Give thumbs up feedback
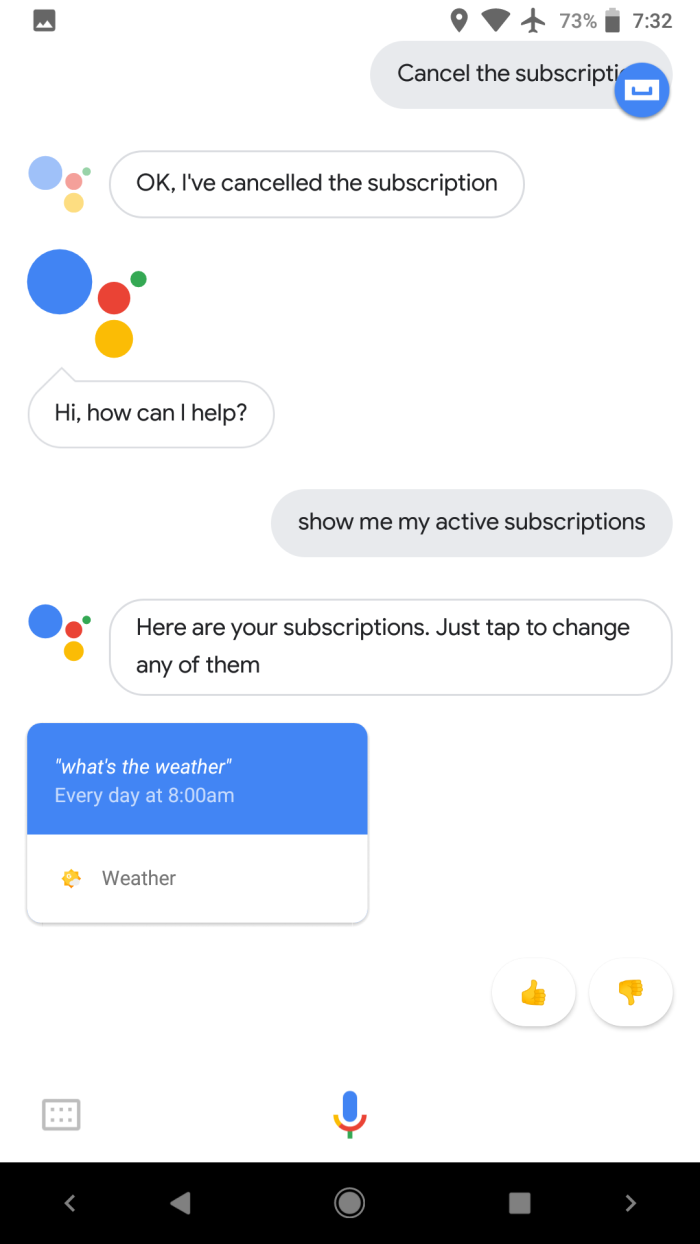The height and width of the screenshot is (1244, 700). point(534,992)
